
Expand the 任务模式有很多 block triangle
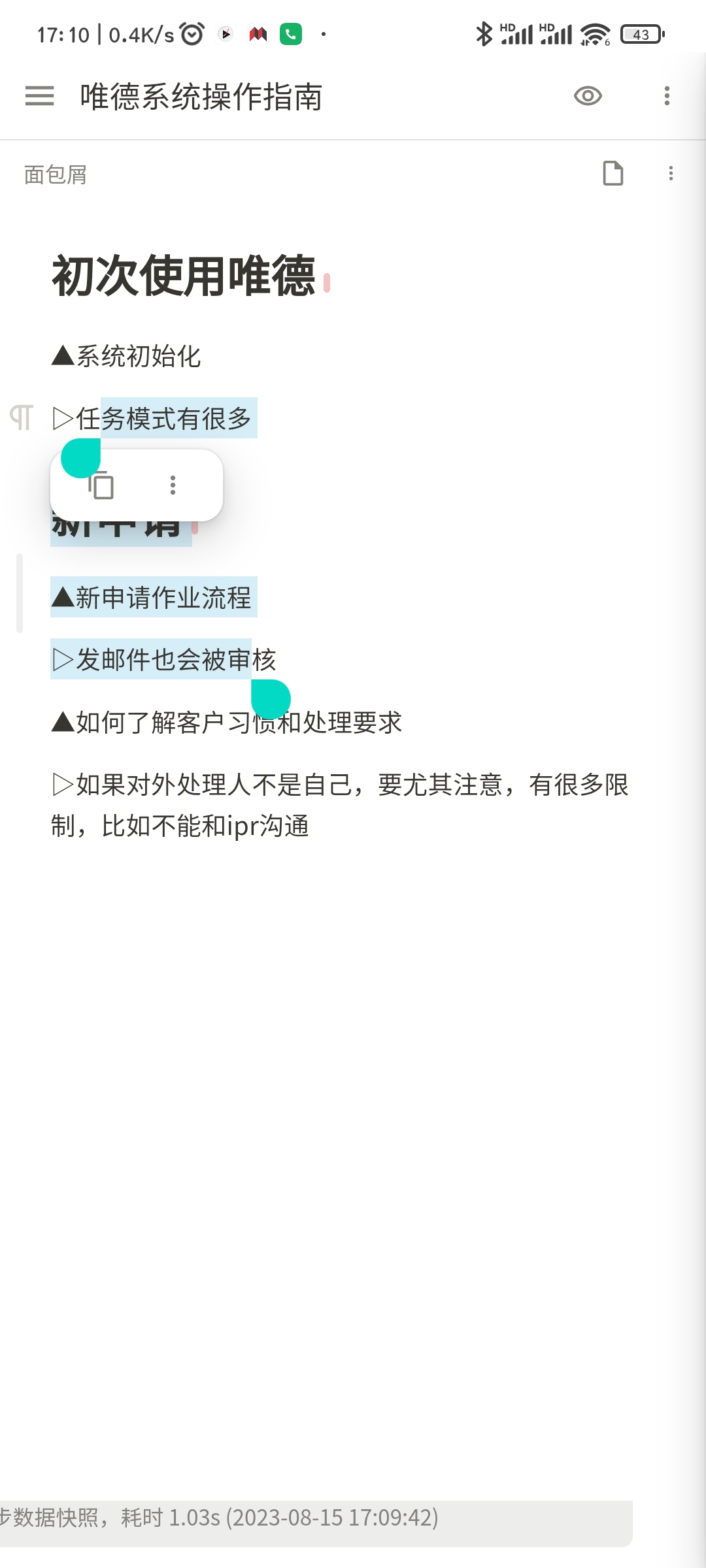point(64,419)
